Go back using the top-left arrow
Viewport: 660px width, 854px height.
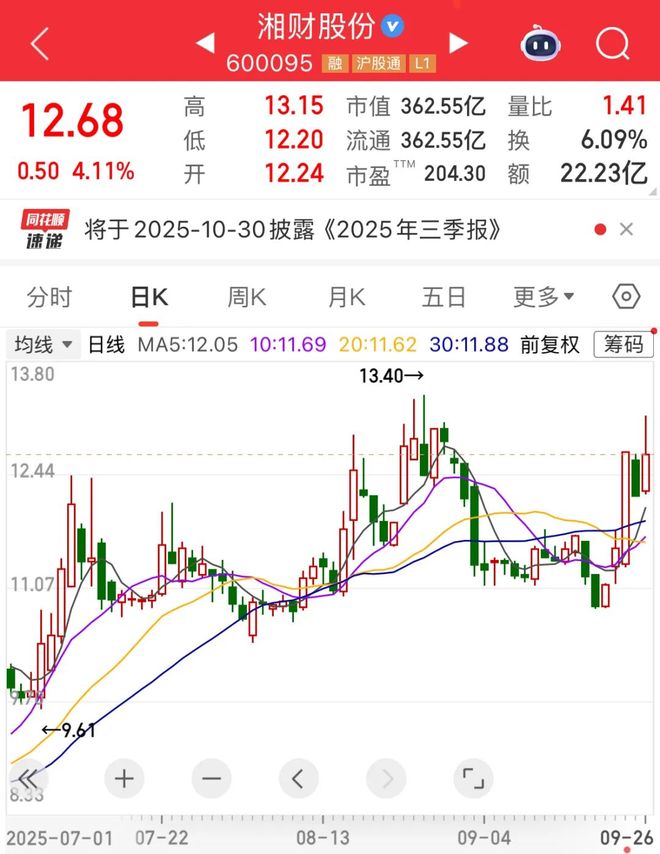pos(39,43)
